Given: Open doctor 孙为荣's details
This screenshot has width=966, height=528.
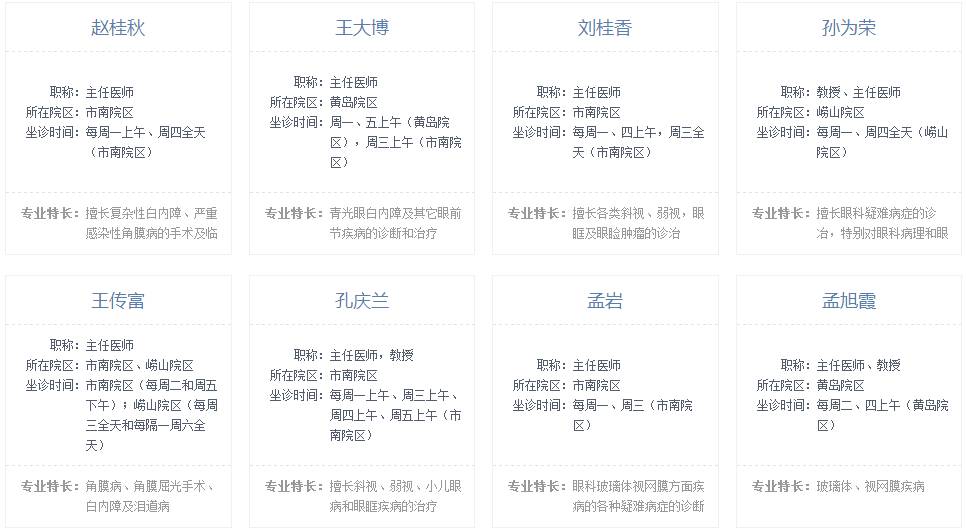Looking at the screenshot, I should point(848,28).
